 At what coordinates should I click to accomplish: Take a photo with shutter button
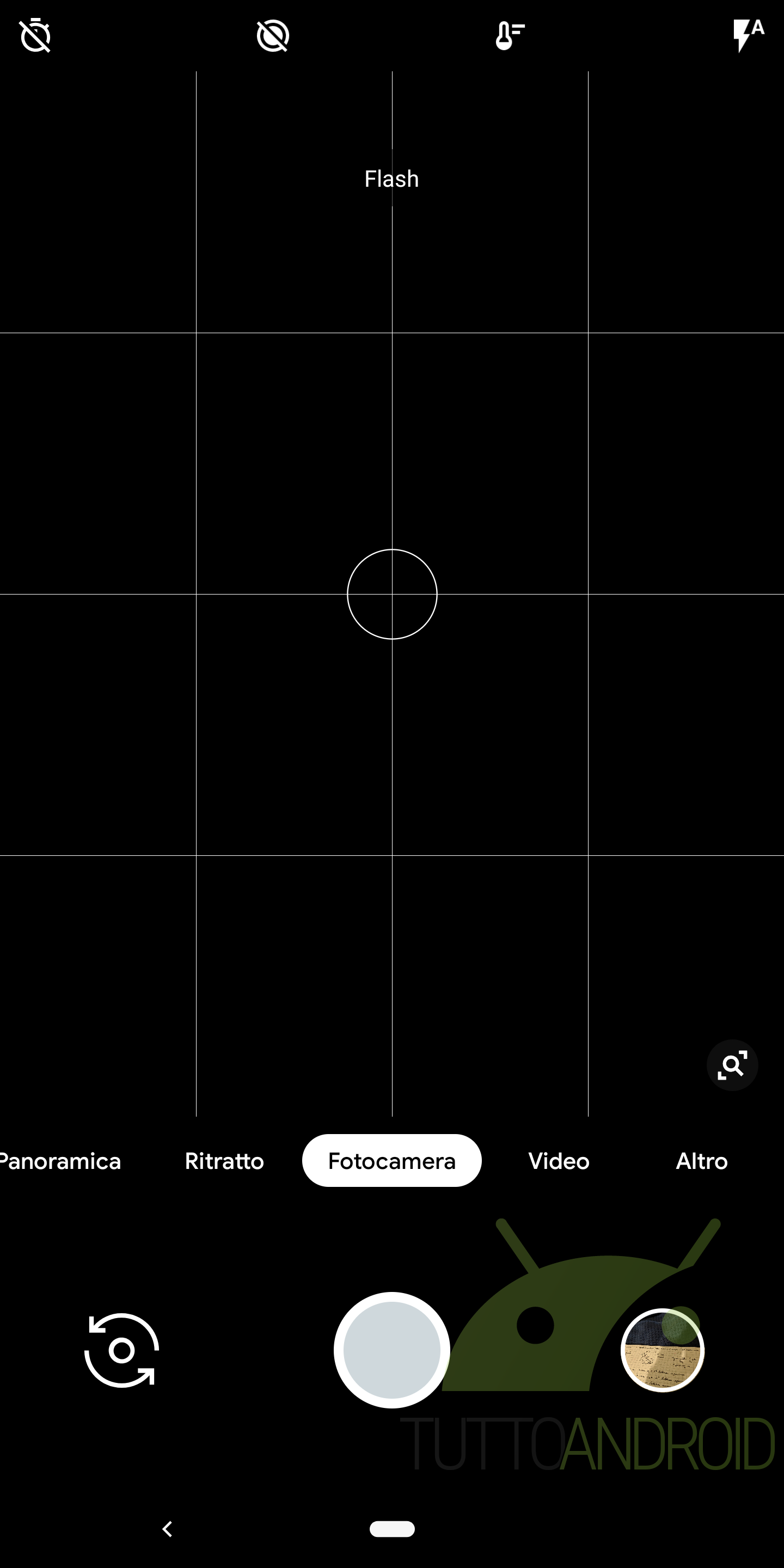(392, 1350)
